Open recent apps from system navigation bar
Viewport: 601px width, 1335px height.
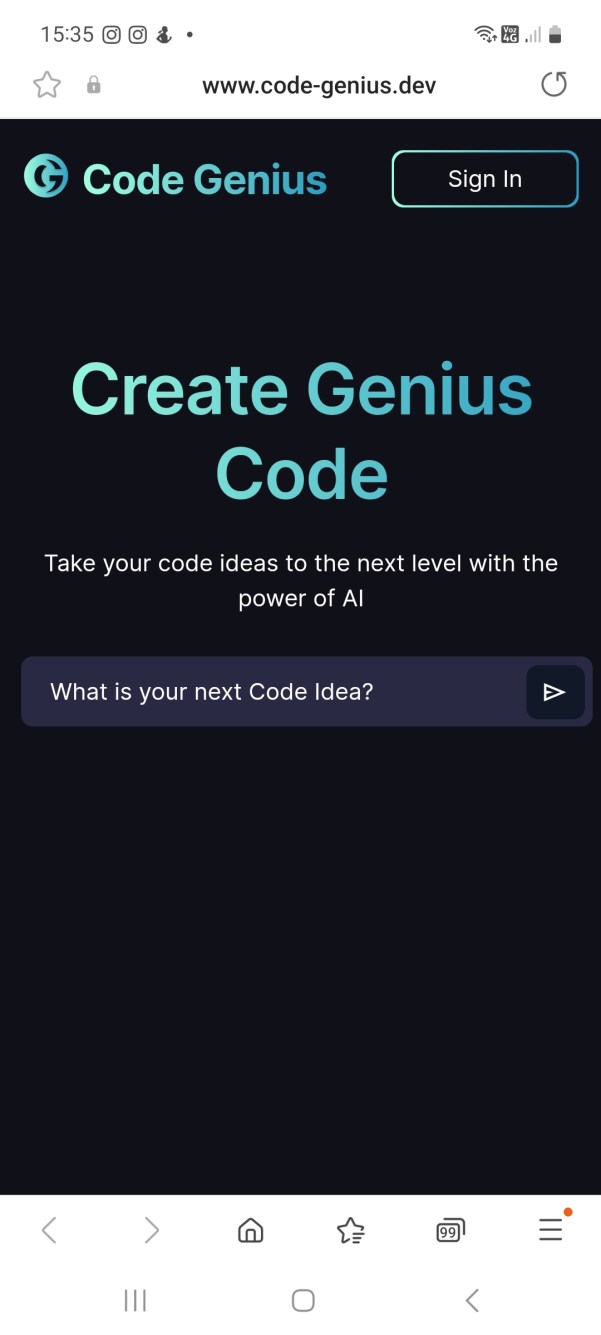click(x=135, y=1300)
